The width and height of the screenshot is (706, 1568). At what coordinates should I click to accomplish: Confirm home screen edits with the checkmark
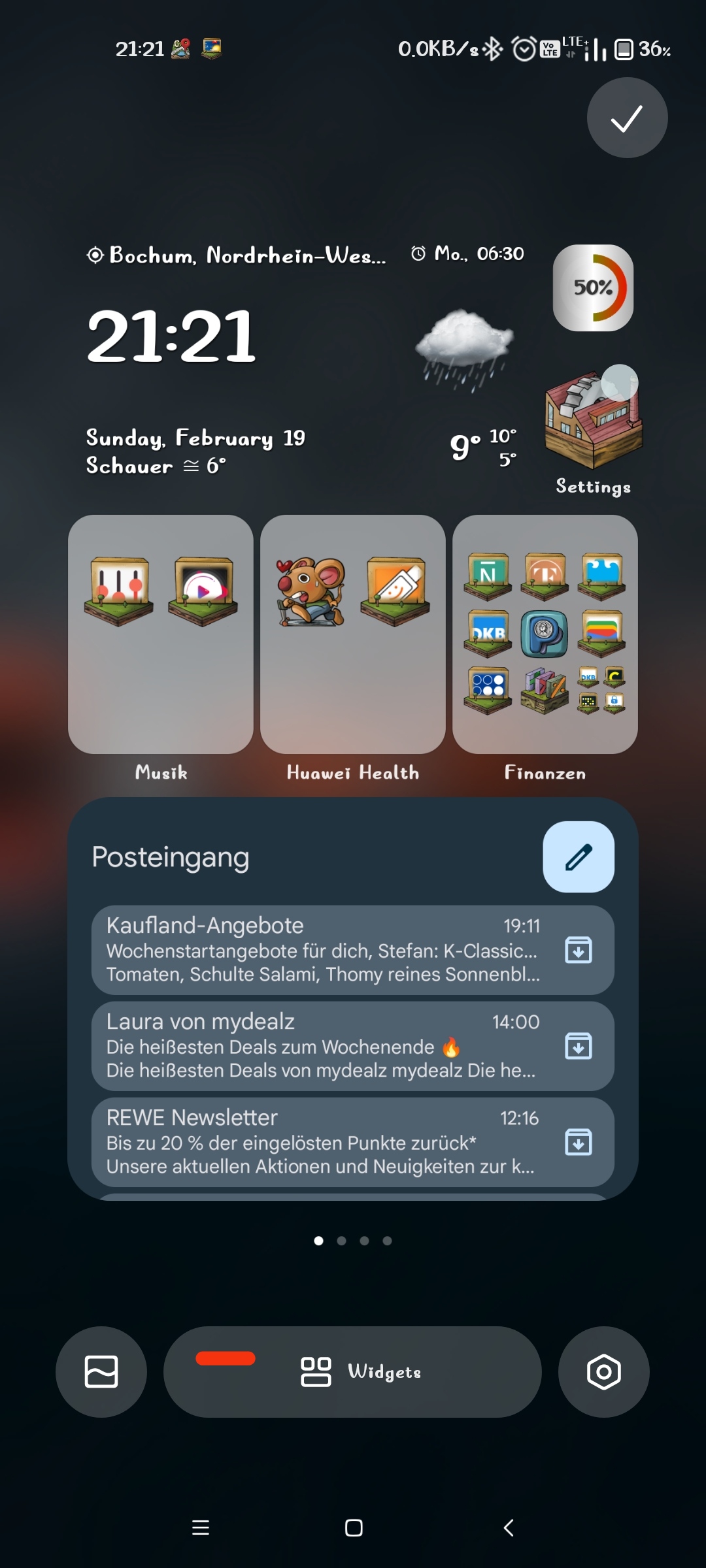627,118
